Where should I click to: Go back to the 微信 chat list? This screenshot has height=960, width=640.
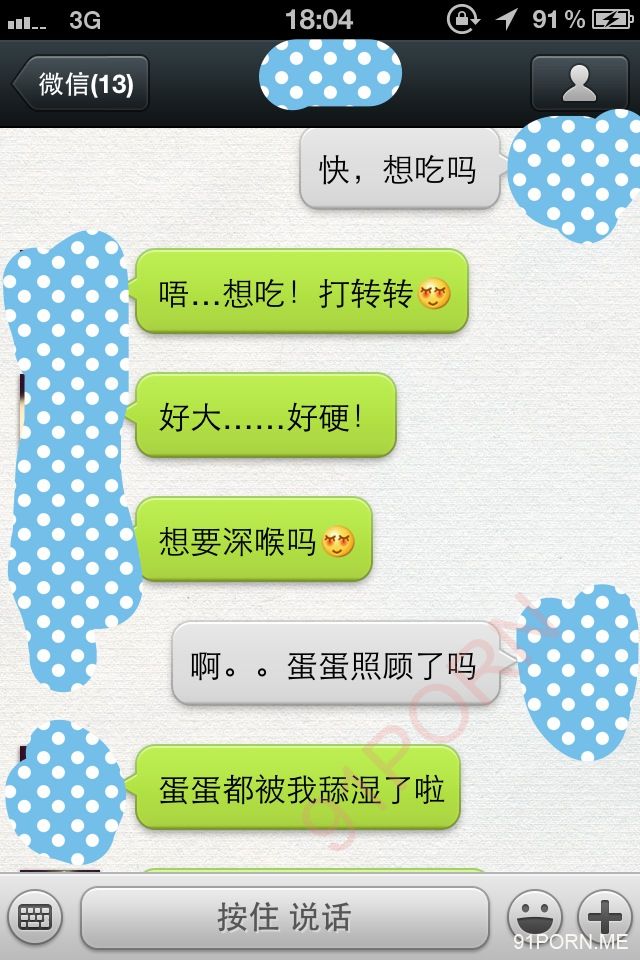pyautogui.click(x=82, y=84)
